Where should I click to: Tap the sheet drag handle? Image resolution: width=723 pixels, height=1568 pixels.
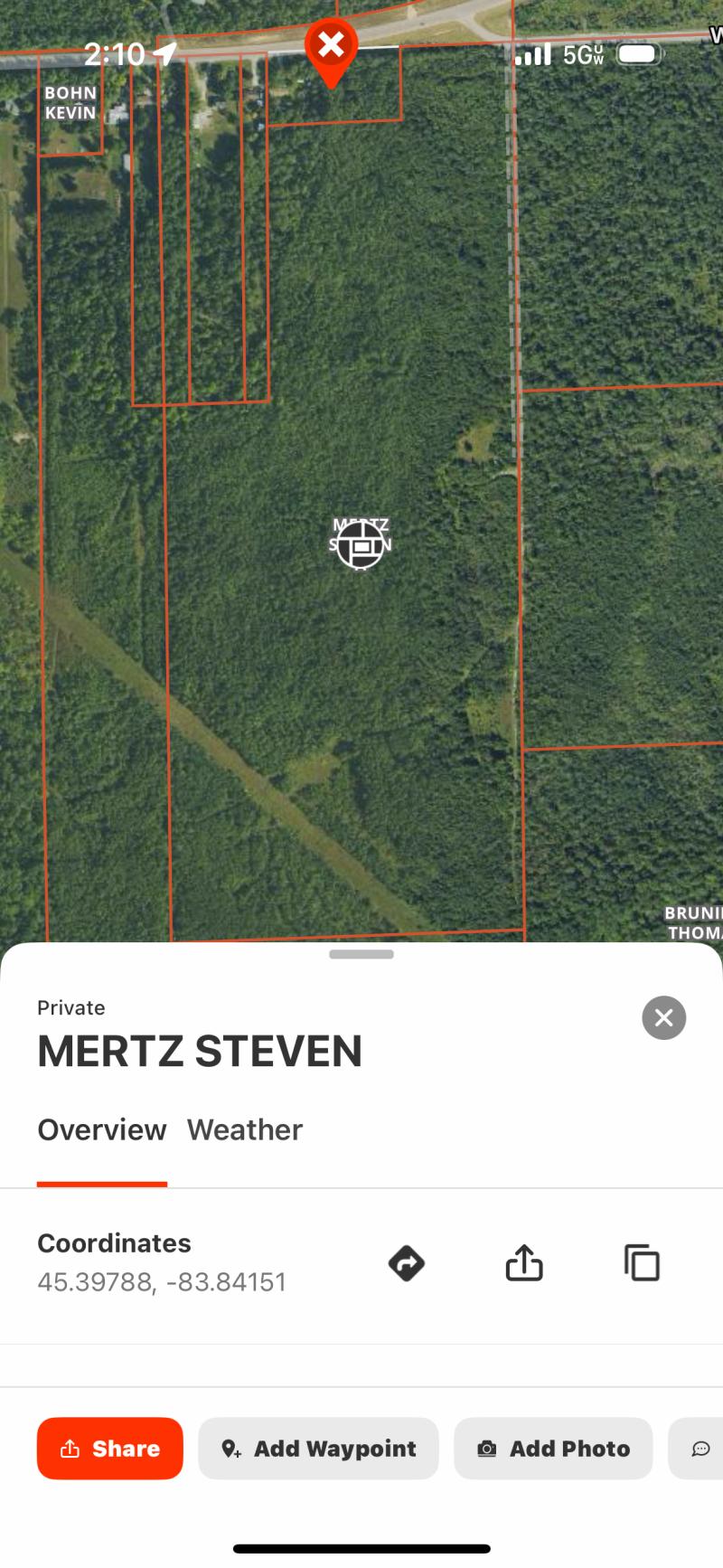361,954
